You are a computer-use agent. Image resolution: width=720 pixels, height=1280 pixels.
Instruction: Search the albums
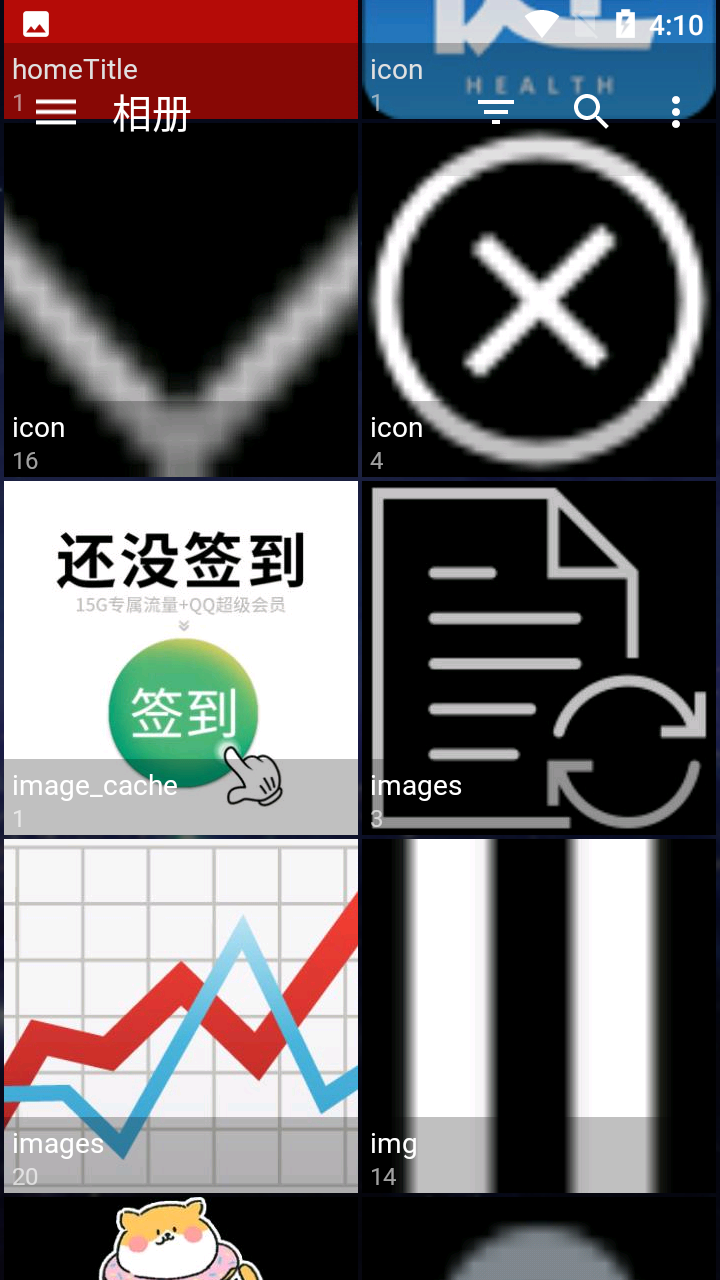591,112
